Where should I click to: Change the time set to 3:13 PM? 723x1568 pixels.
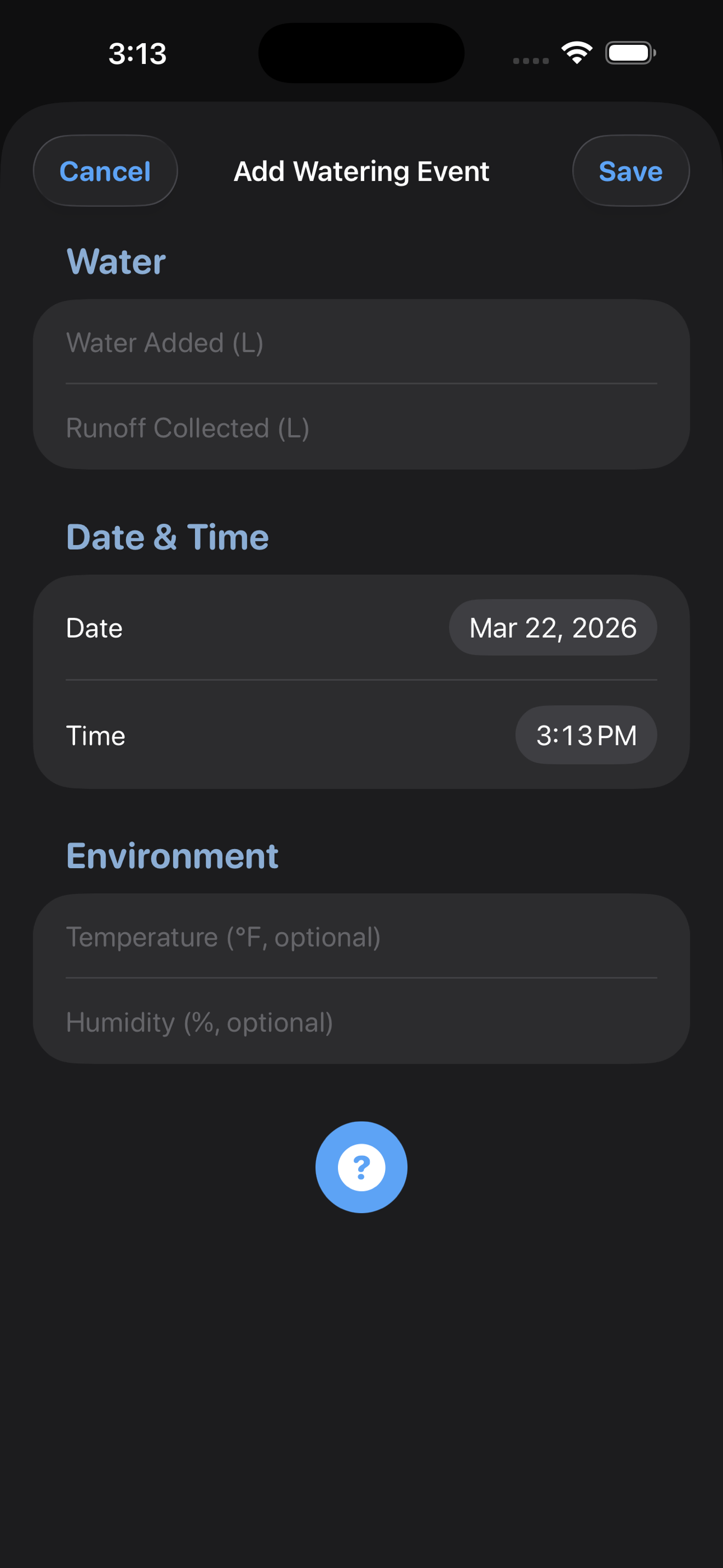[586, 735]
